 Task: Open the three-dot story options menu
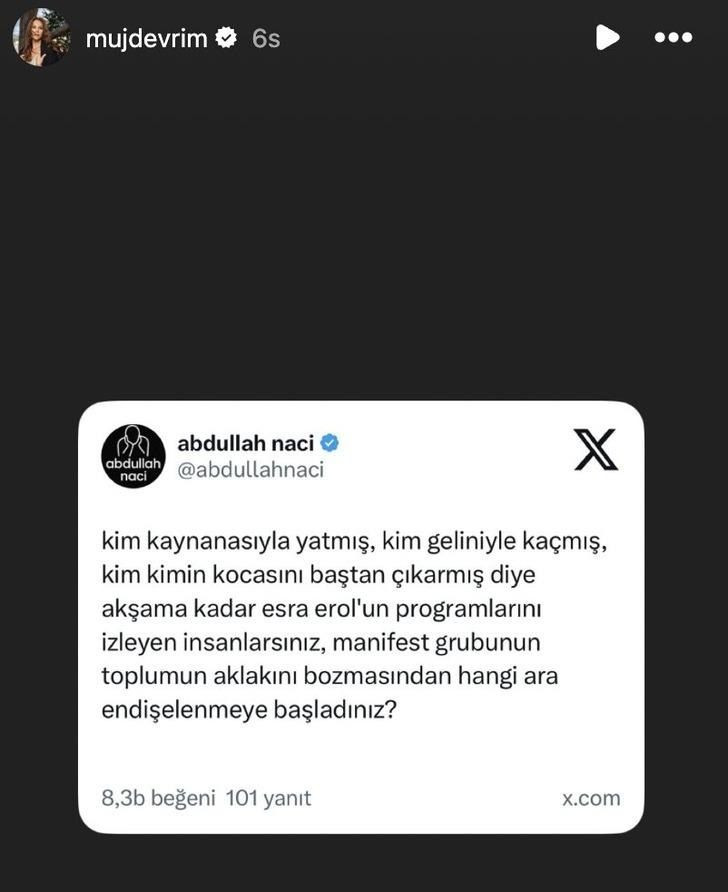tap(673, 37)
